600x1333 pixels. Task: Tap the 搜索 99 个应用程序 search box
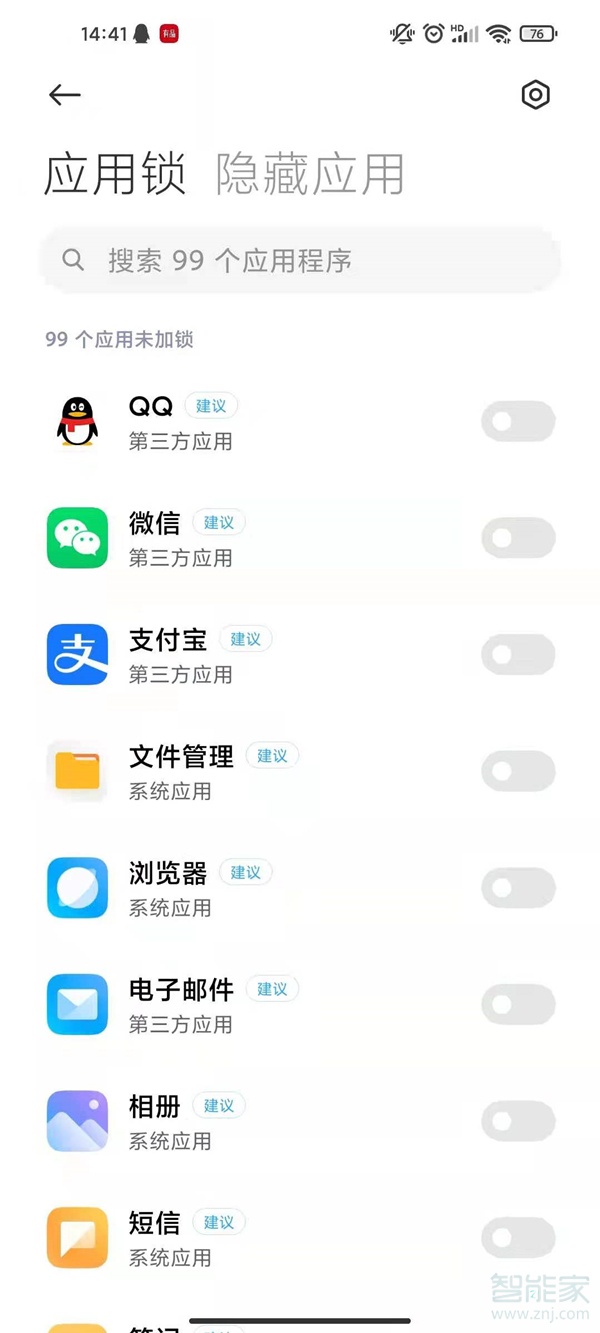[300, 261]
